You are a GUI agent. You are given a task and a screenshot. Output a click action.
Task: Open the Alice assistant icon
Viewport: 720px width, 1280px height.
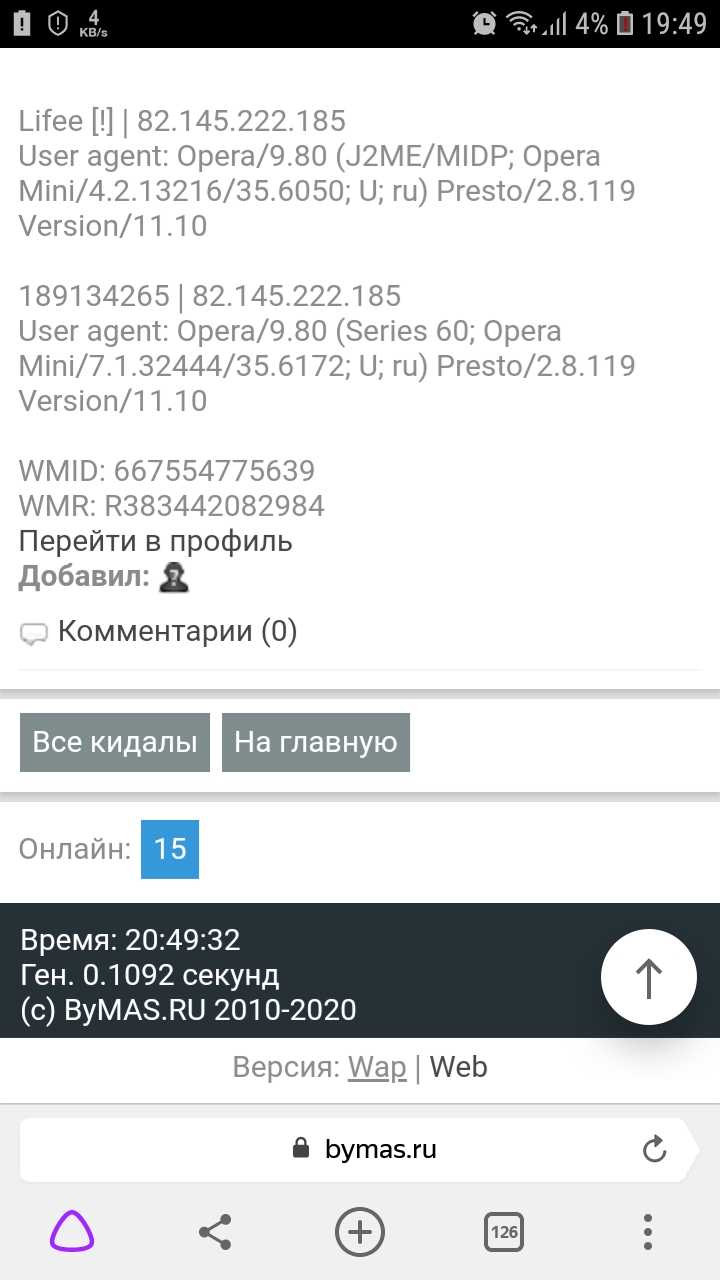tap(72, 1232)
